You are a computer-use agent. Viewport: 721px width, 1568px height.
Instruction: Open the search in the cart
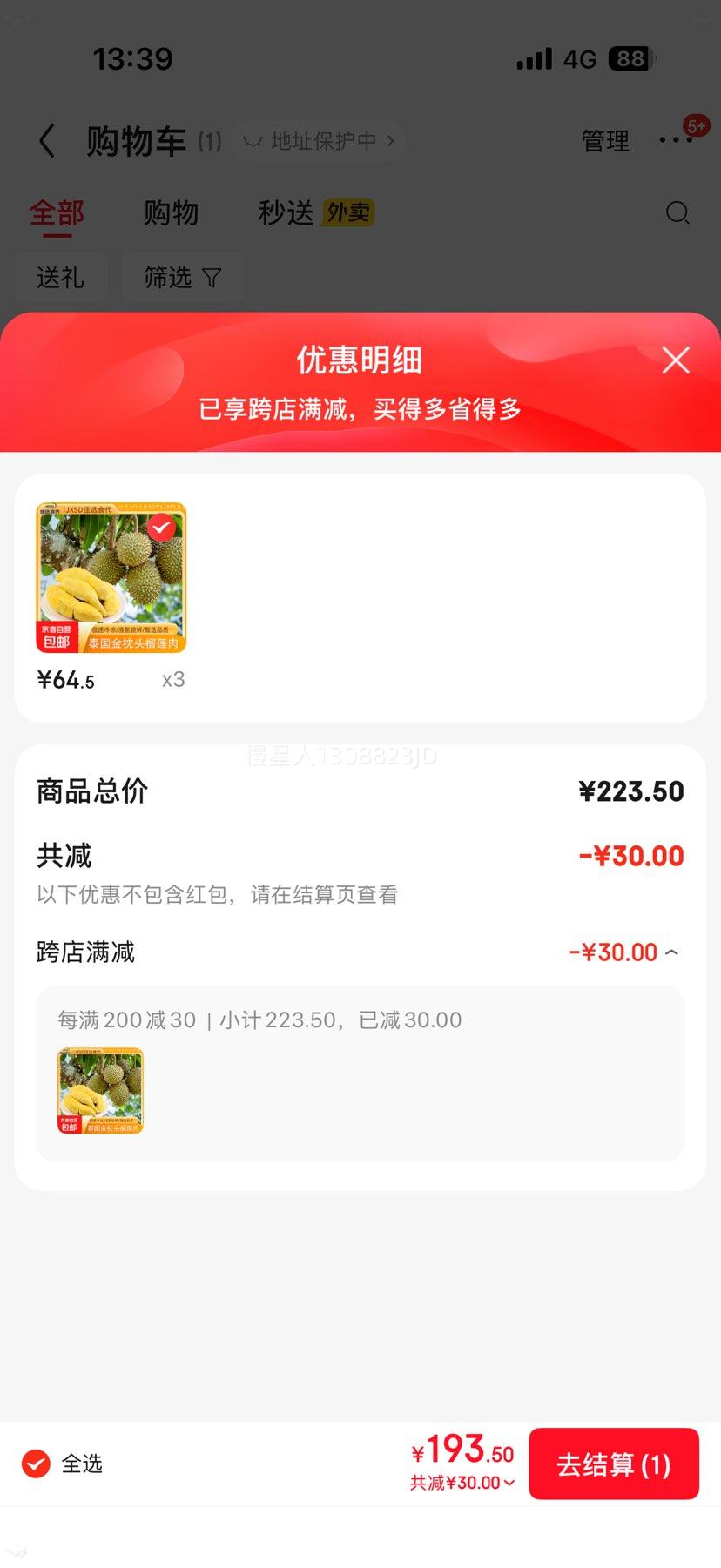coord(677,213)
